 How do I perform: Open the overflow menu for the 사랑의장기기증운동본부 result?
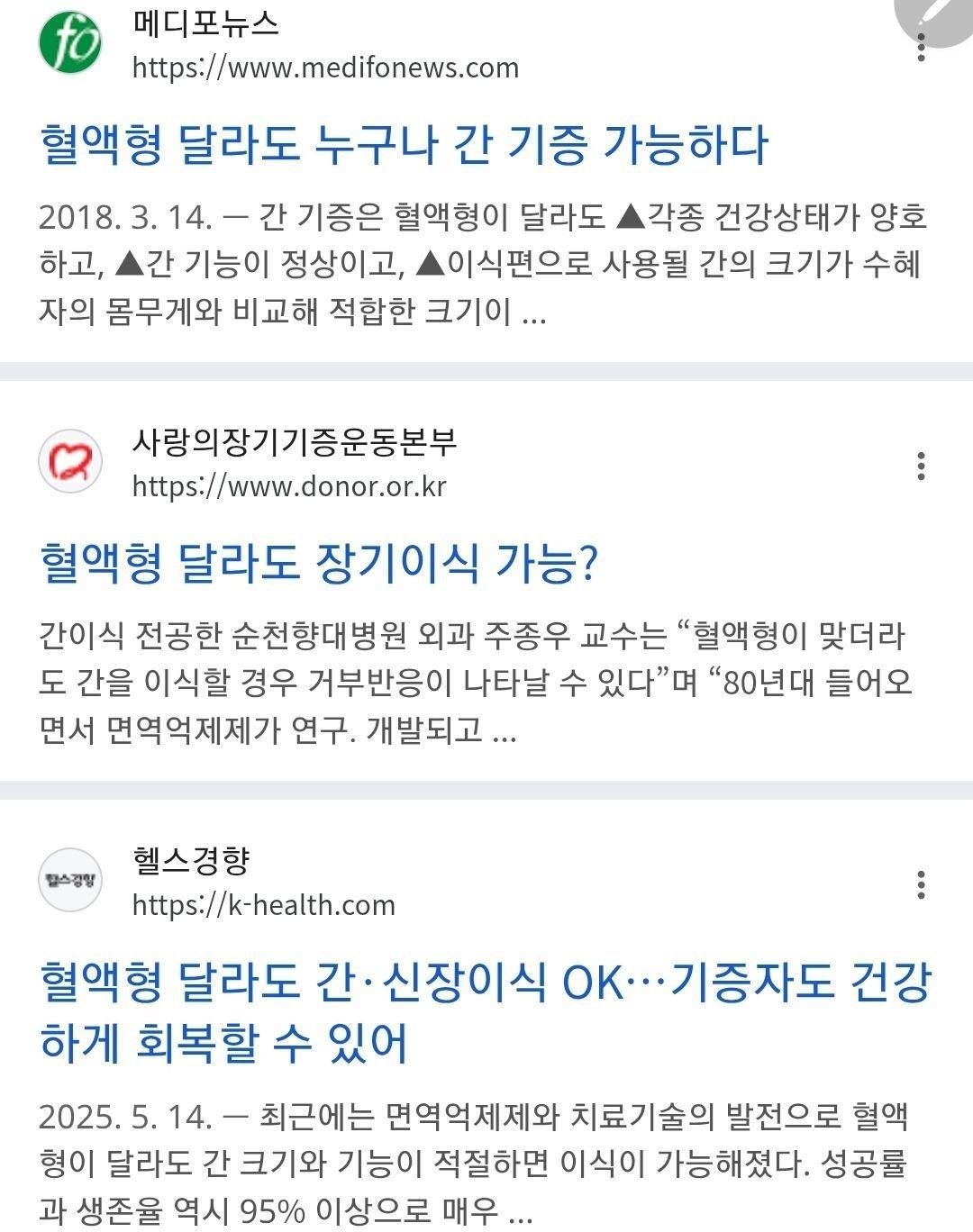(x=920, y=467)
